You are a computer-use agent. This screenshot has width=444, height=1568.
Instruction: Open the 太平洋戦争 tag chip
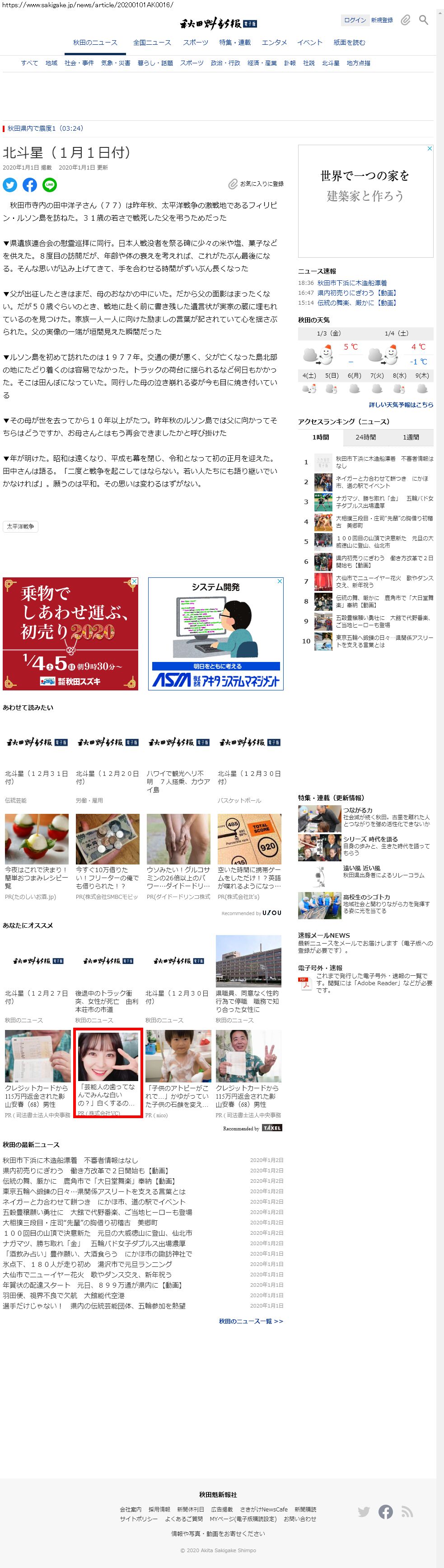21,526
